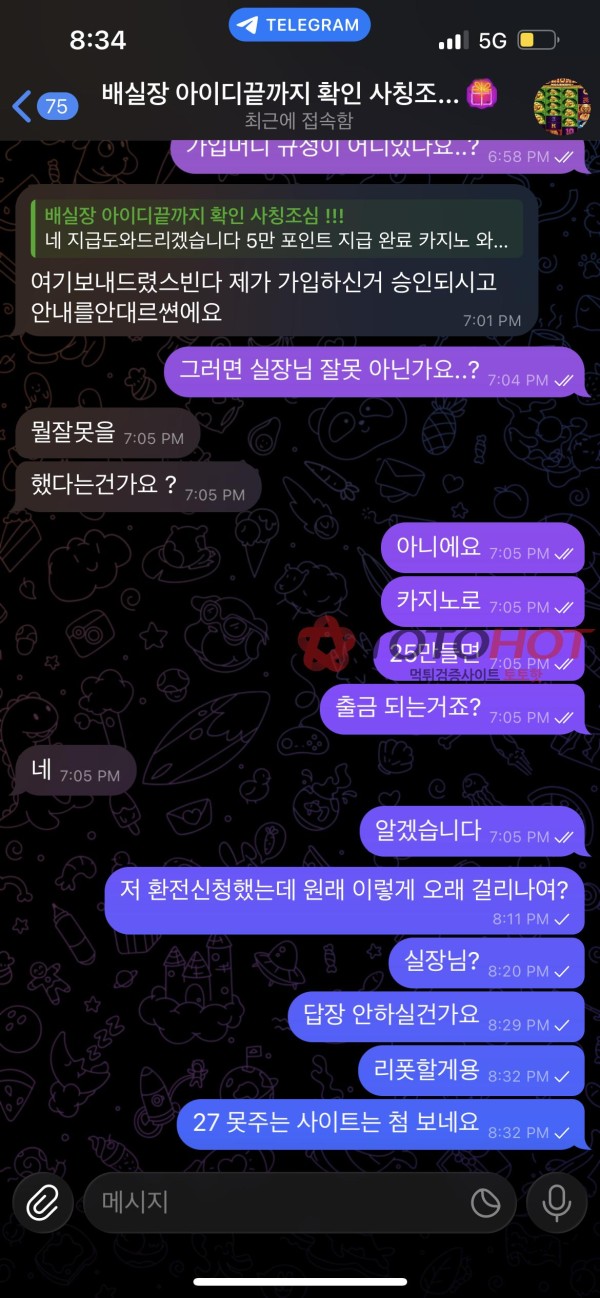Record a voice message with microphone

click(556, 1202)
